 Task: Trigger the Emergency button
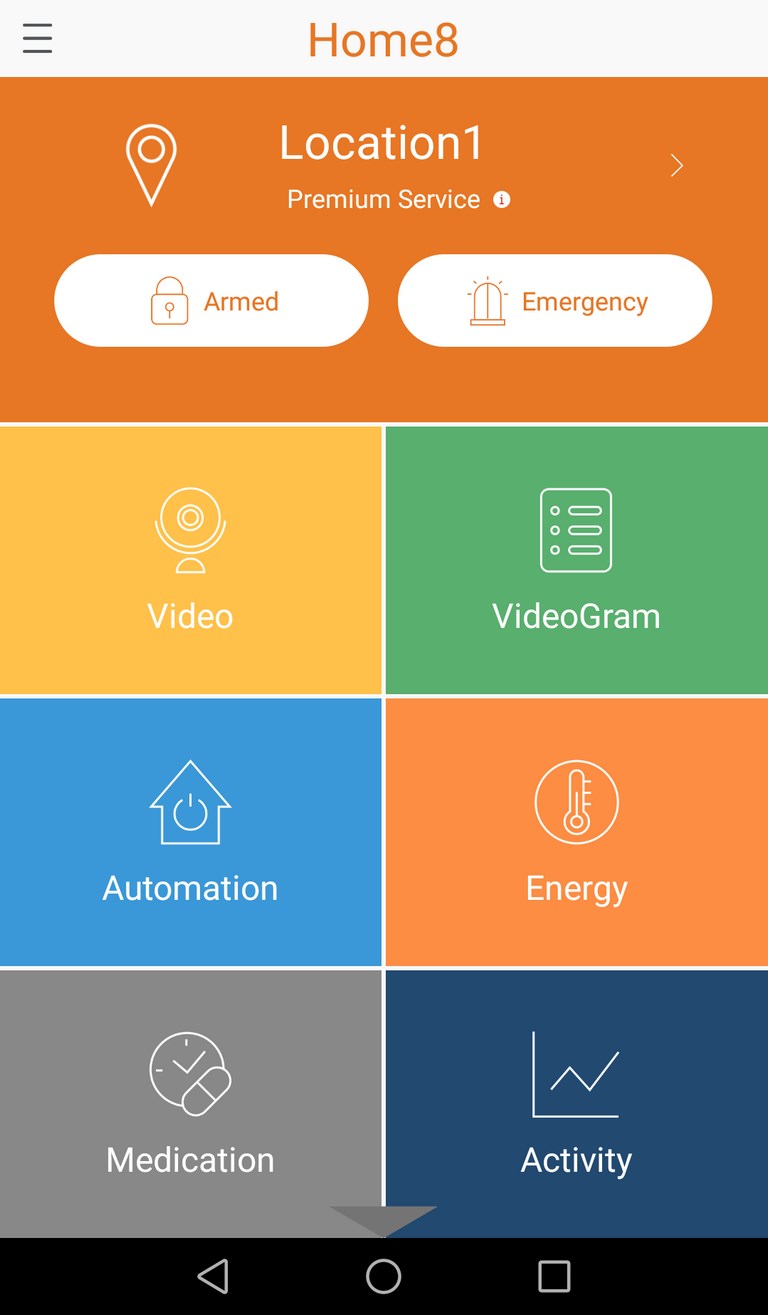[x=555, y=300]
